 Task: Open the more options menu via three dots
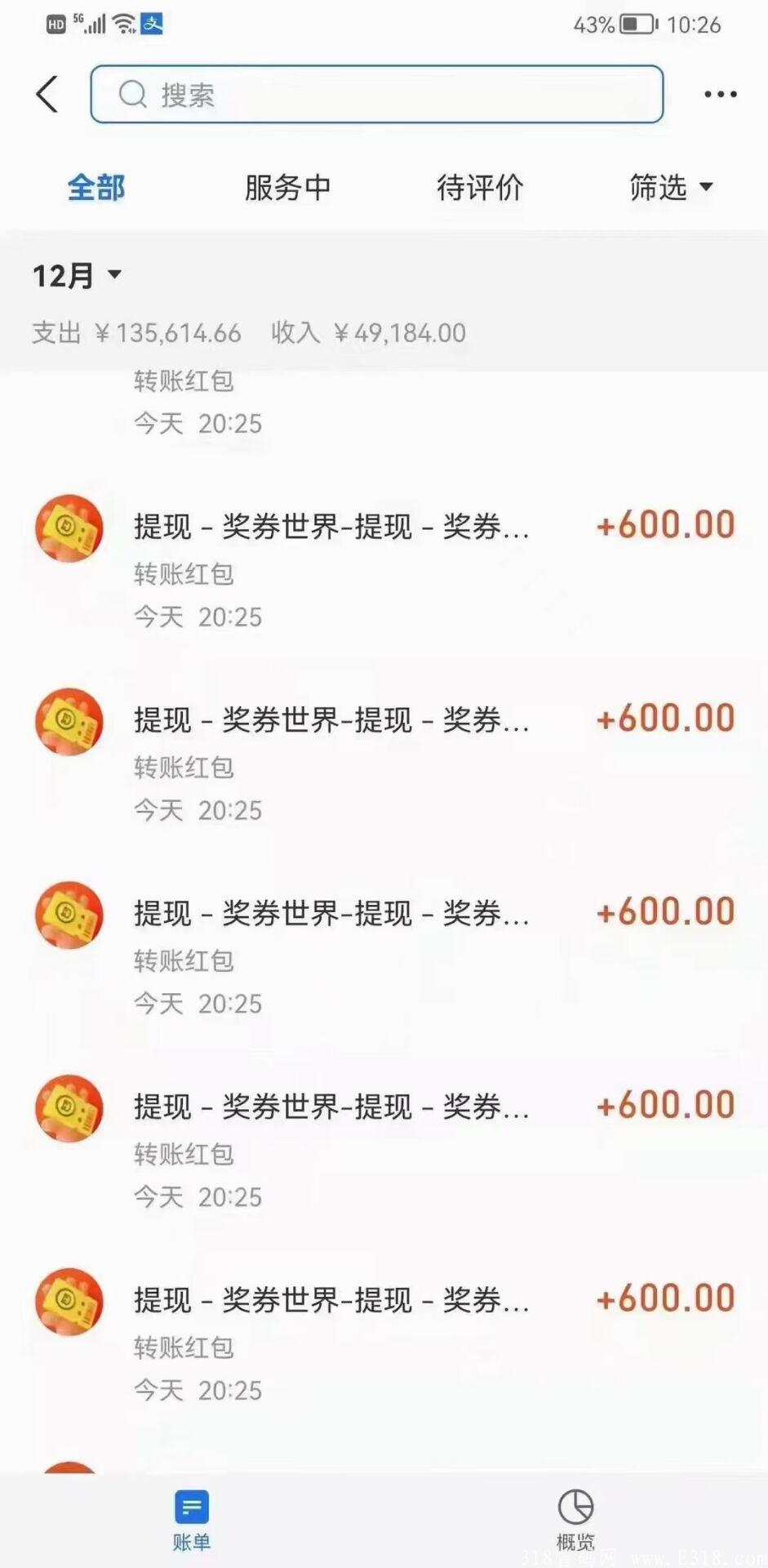719,93
